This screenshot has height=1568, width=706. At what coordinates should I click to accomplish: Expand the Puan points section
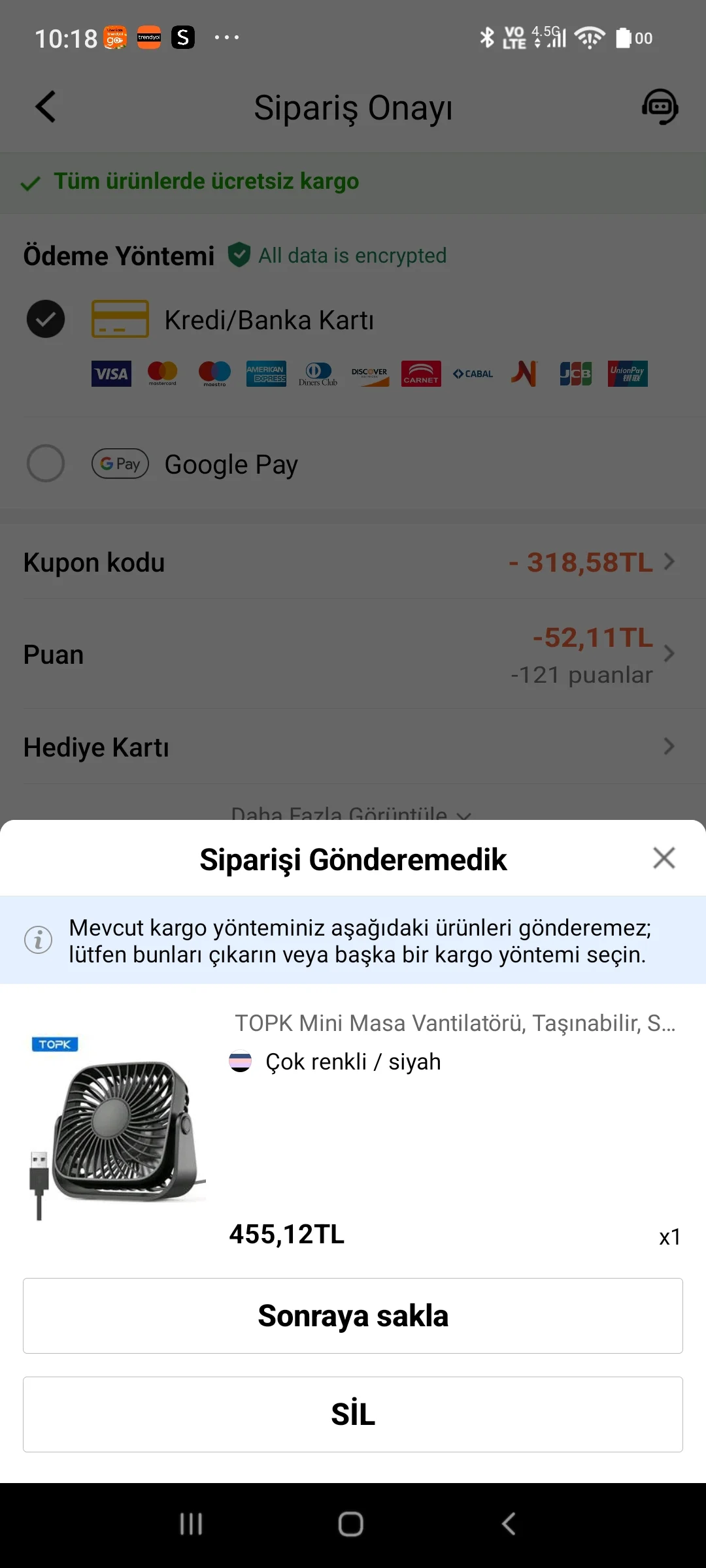(668, 654)
